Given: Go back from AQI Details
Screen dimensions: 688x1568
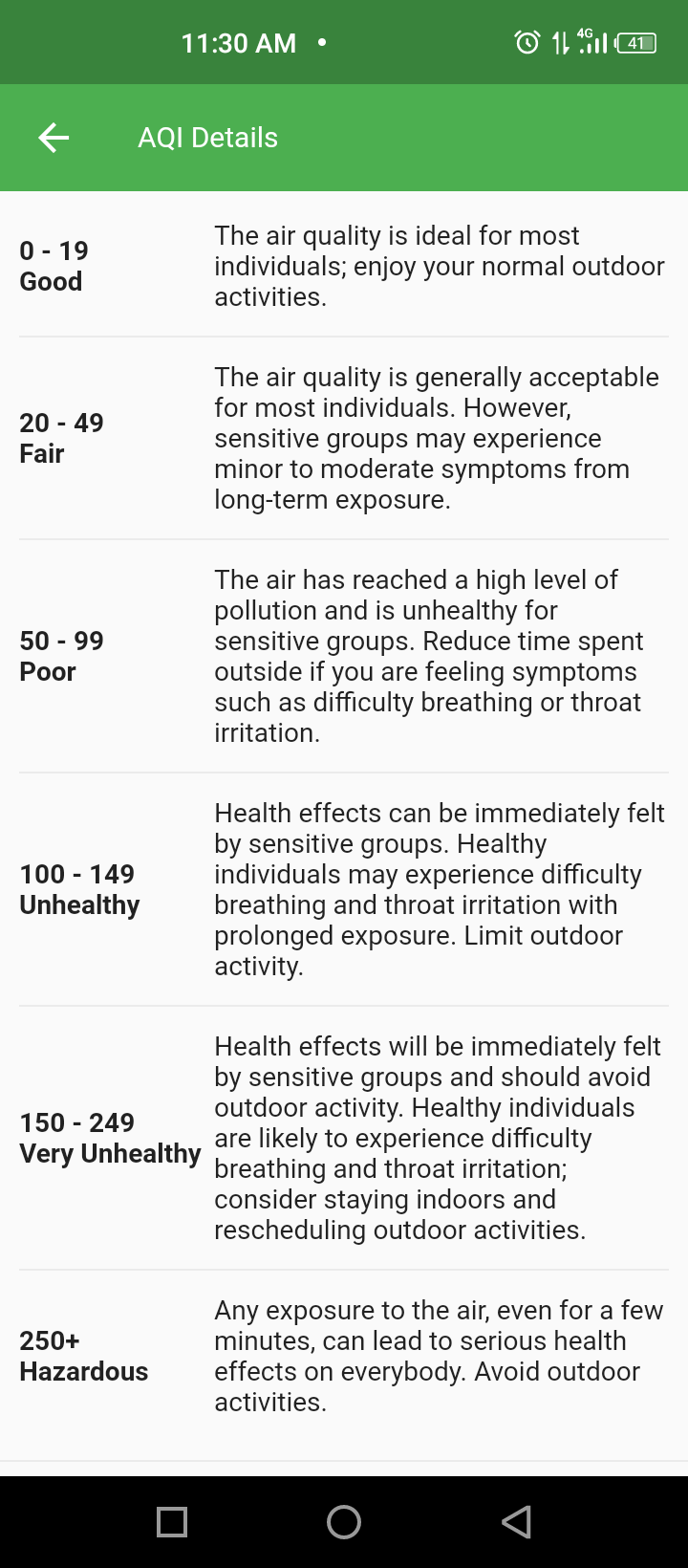Looking at the screenshot, I should click(54, 138).
